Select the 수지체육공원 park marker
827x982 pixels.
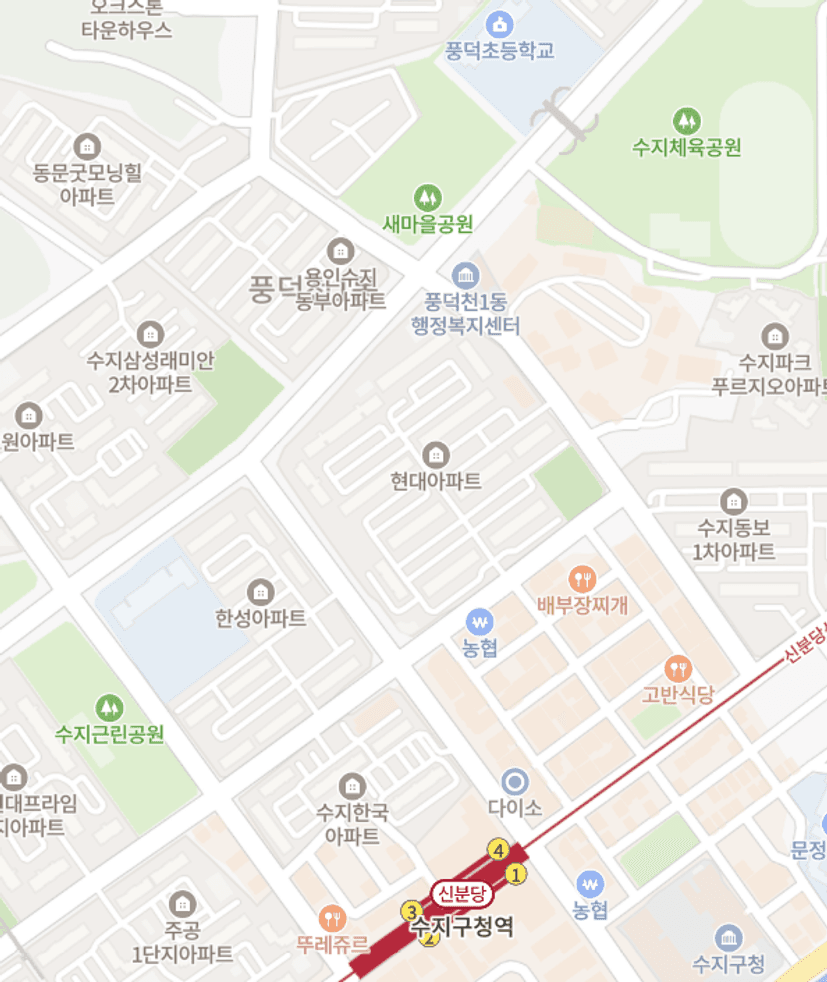[686, 121]
